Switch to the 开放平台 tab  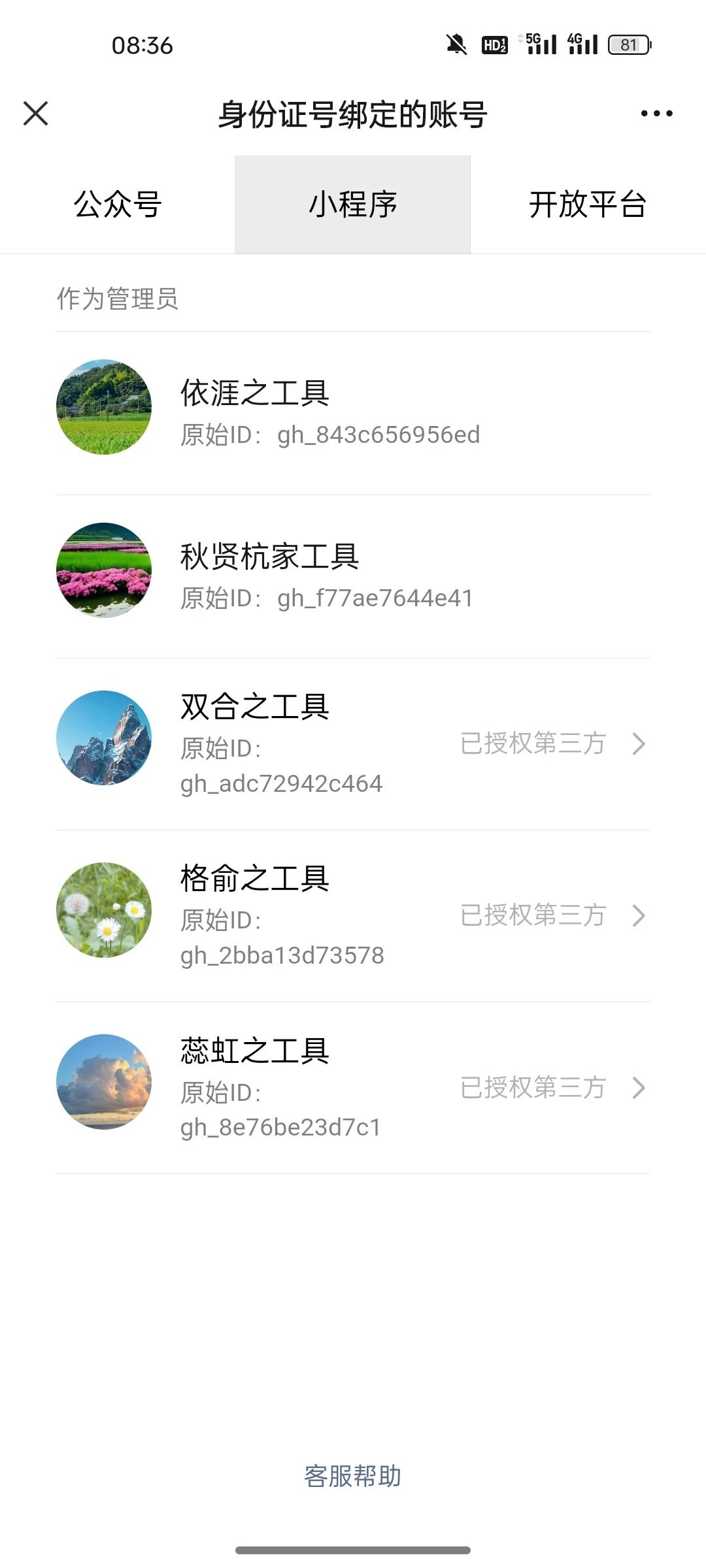pos(587,204)
